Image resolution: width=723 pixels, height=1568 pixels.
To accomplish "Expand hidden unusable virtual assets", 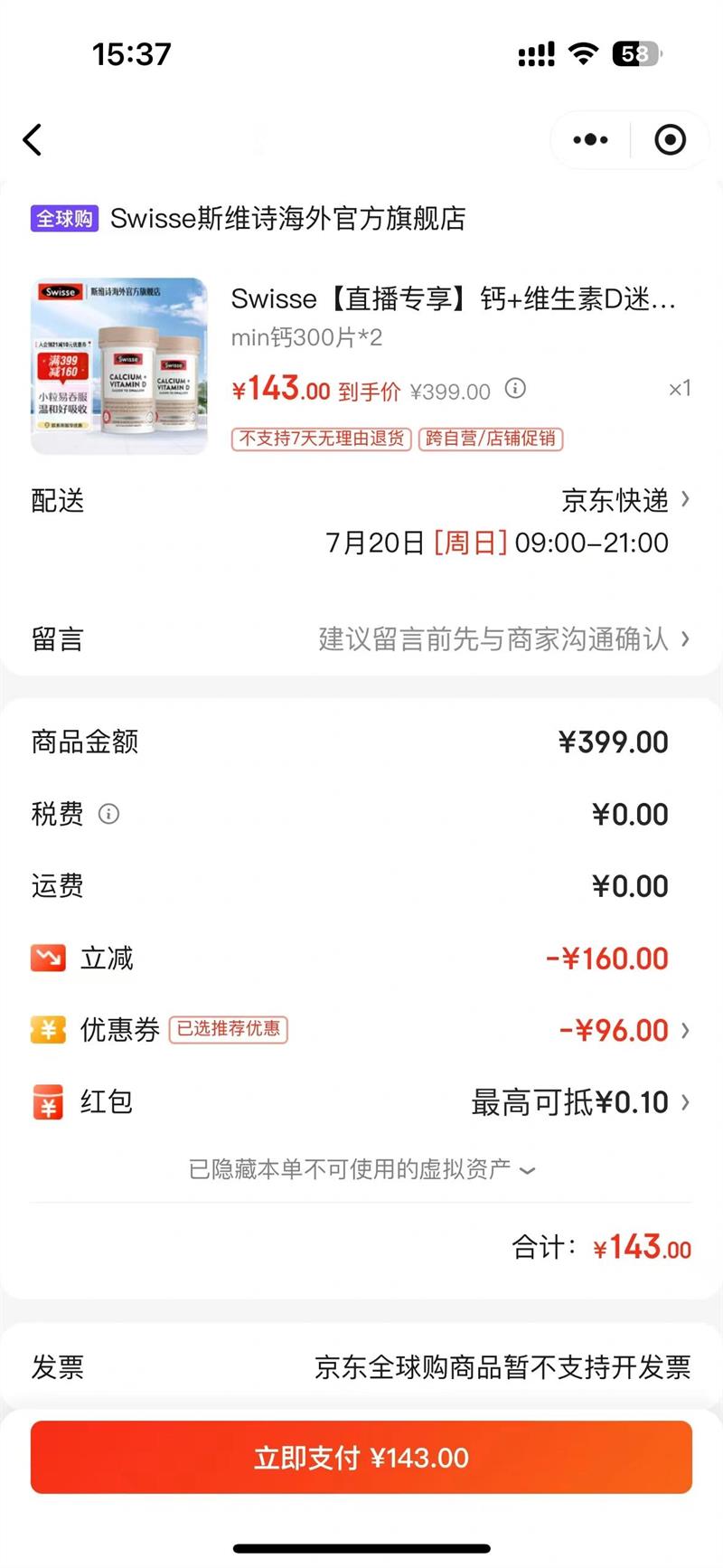I will coord(361,1169).
